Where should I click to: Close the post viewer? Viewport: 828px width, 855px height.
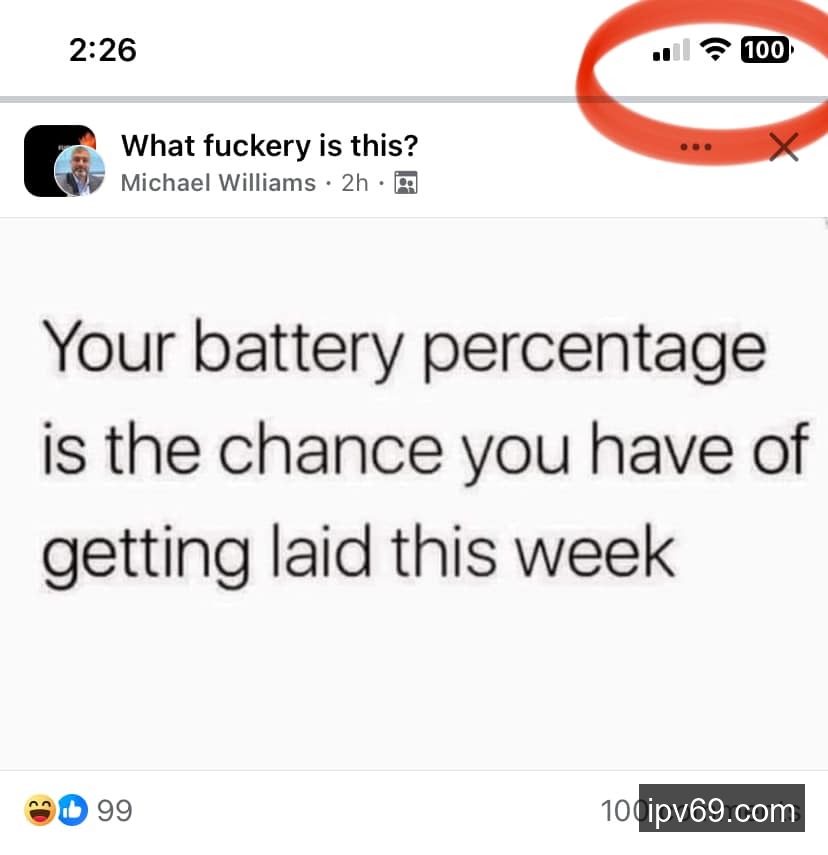[784, 148]
